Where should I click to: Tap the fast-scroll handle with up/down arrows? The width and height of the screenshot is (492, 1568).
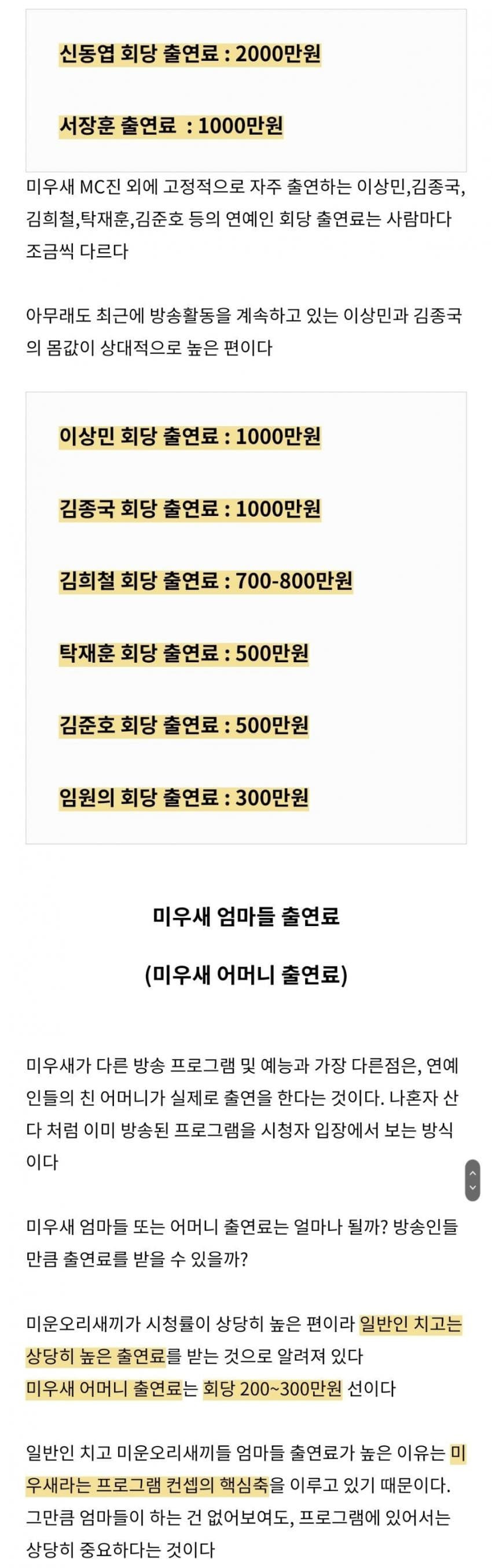(x=472, y=1180)
